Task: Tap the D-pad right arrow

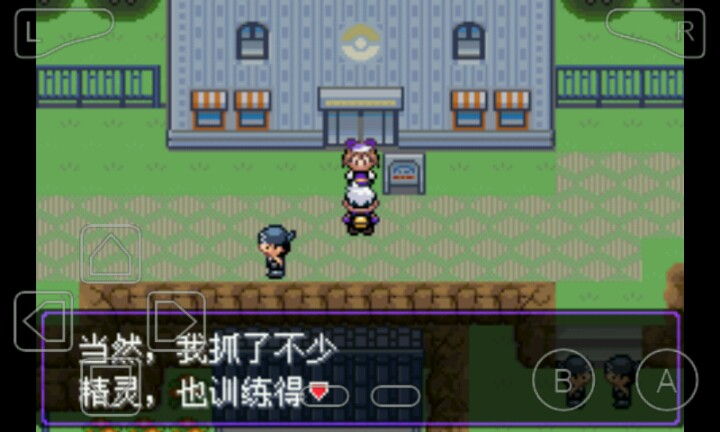Action: click(x=176, y=322)
